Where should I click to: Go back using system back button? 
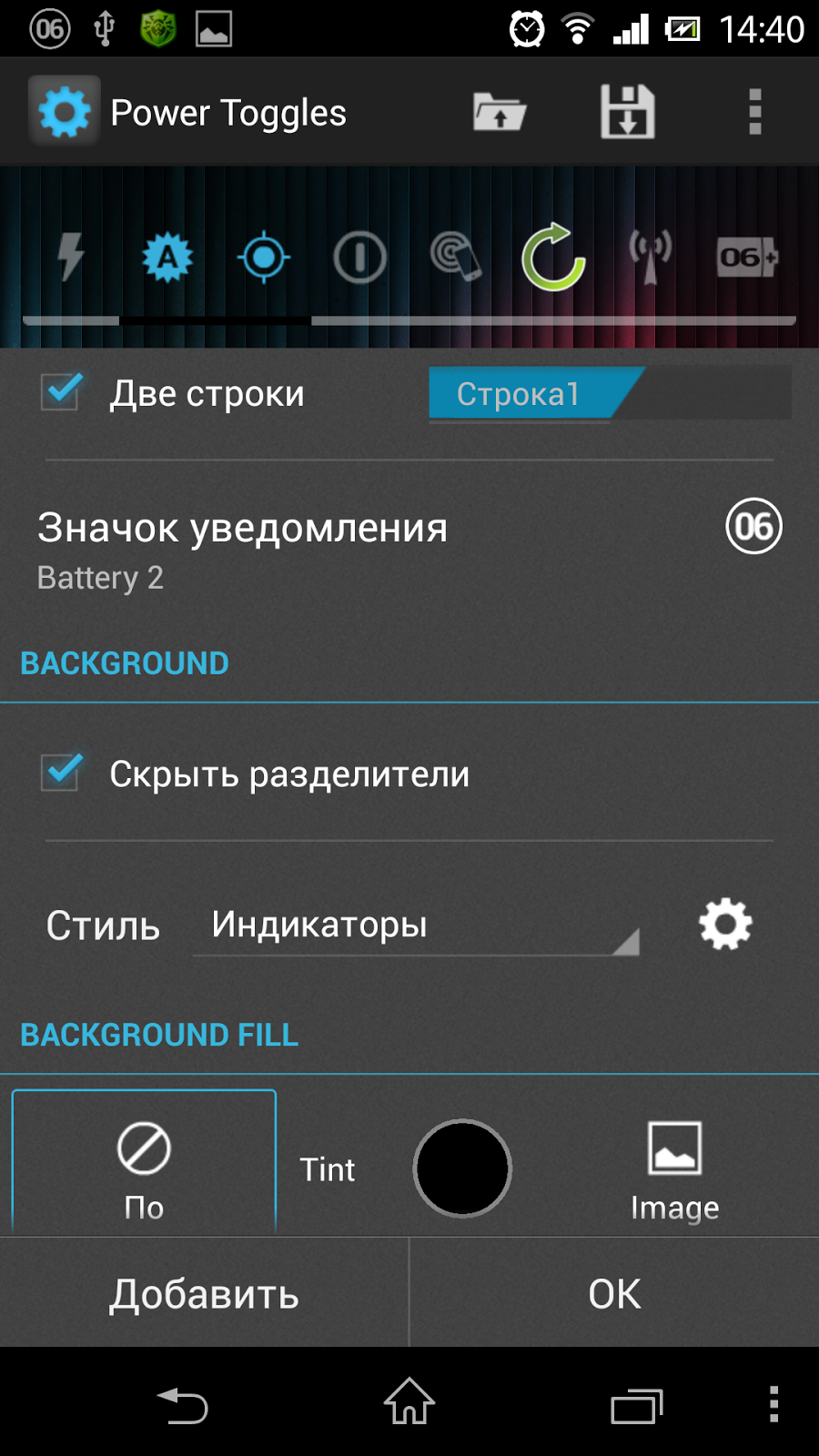[183, 1404]
